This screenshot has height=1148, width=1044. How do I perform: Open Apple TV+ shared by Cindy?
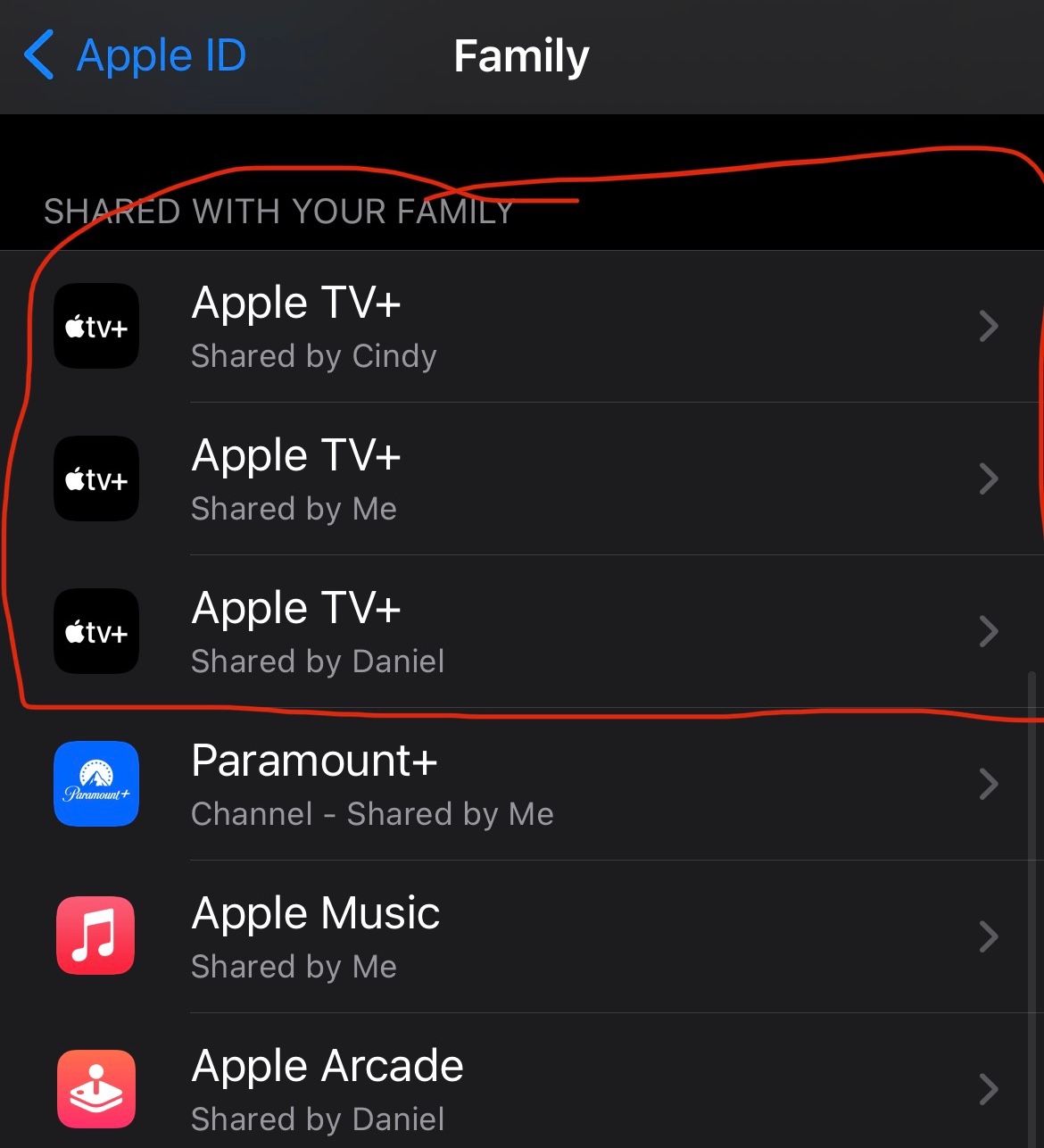(x=522, y=327)
